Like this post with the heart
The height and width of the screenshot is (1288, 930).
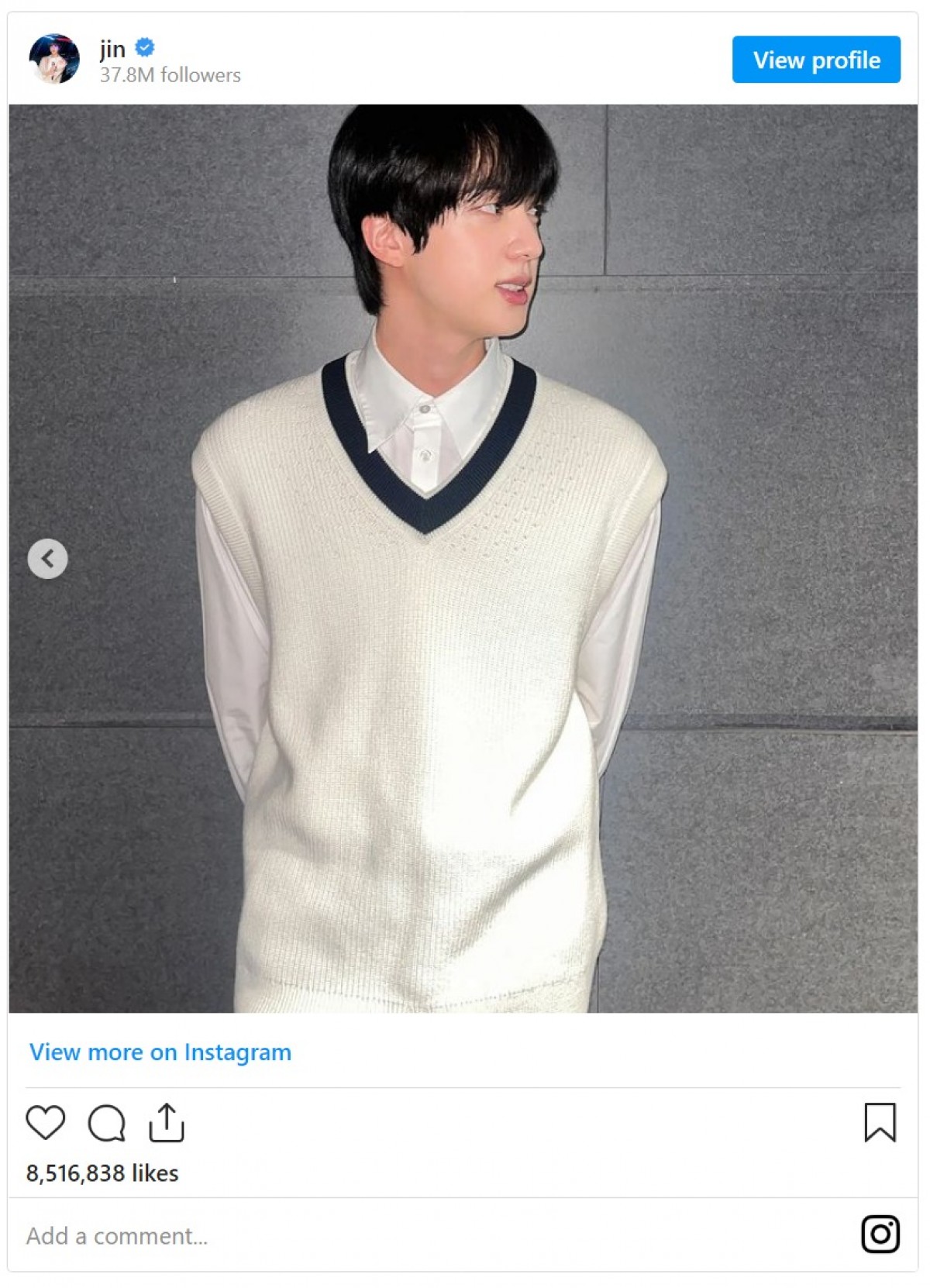click(x=46, y=1122)
